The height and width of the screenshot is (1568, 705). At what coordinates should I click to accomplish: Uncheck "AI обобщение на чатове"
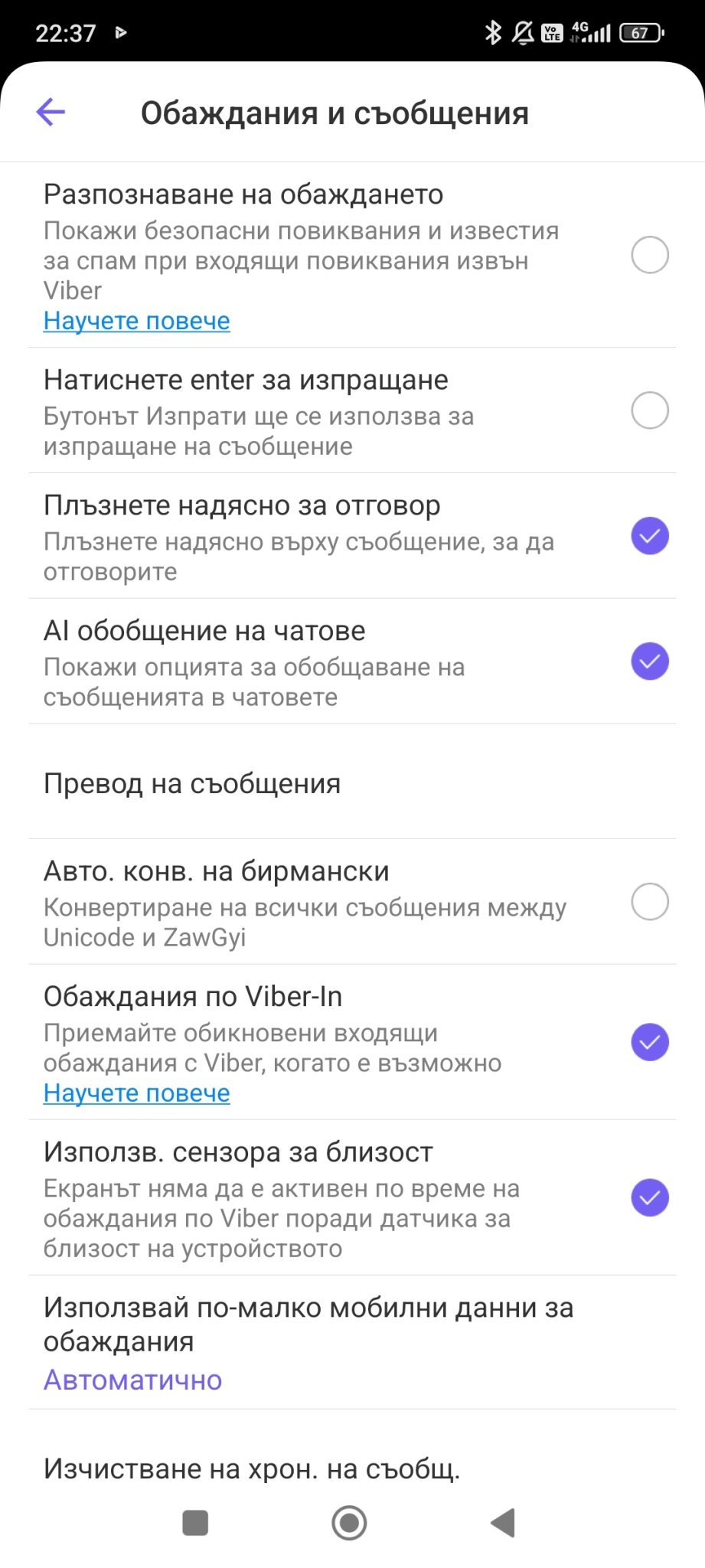[649, 661]
